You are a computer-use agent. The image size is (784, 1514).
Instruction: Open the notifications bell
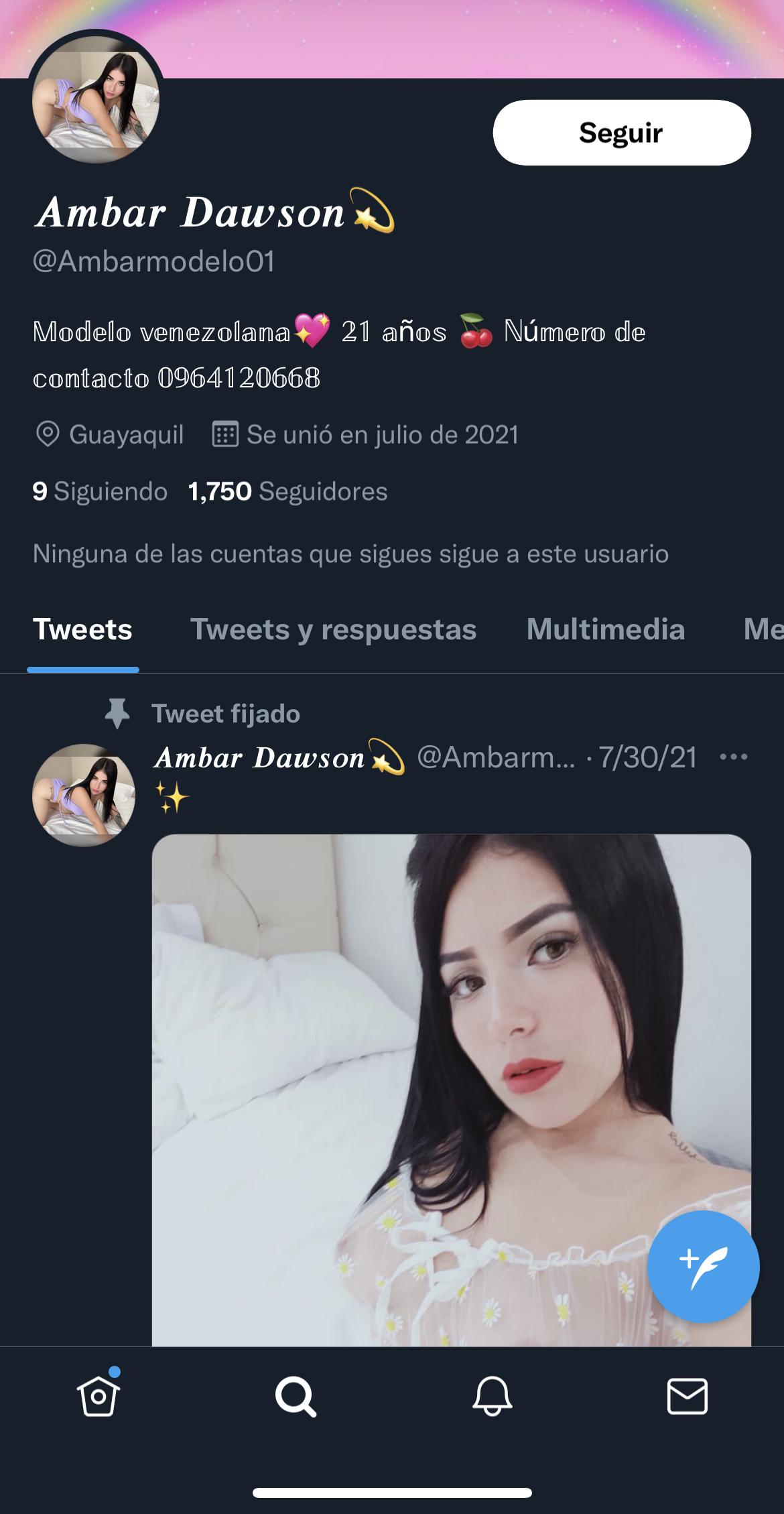tap(493, 1397)
